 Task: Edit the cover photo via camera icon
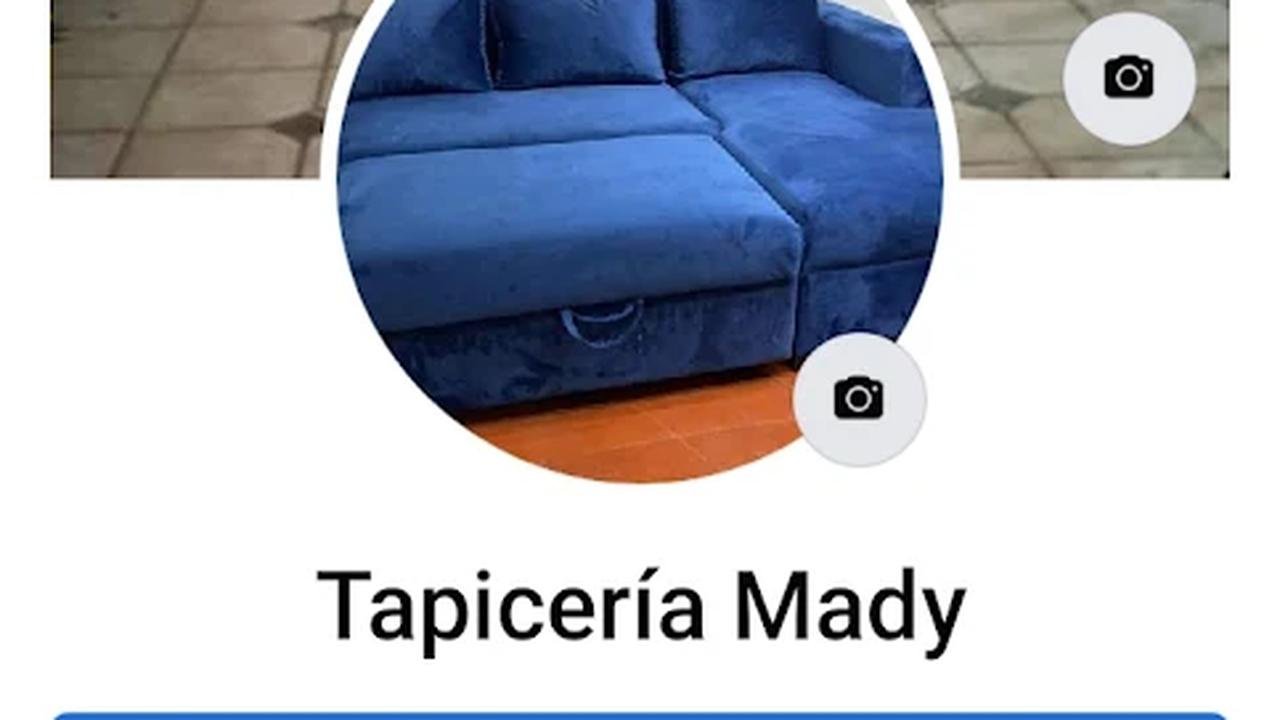click(x=1128, y=78)
